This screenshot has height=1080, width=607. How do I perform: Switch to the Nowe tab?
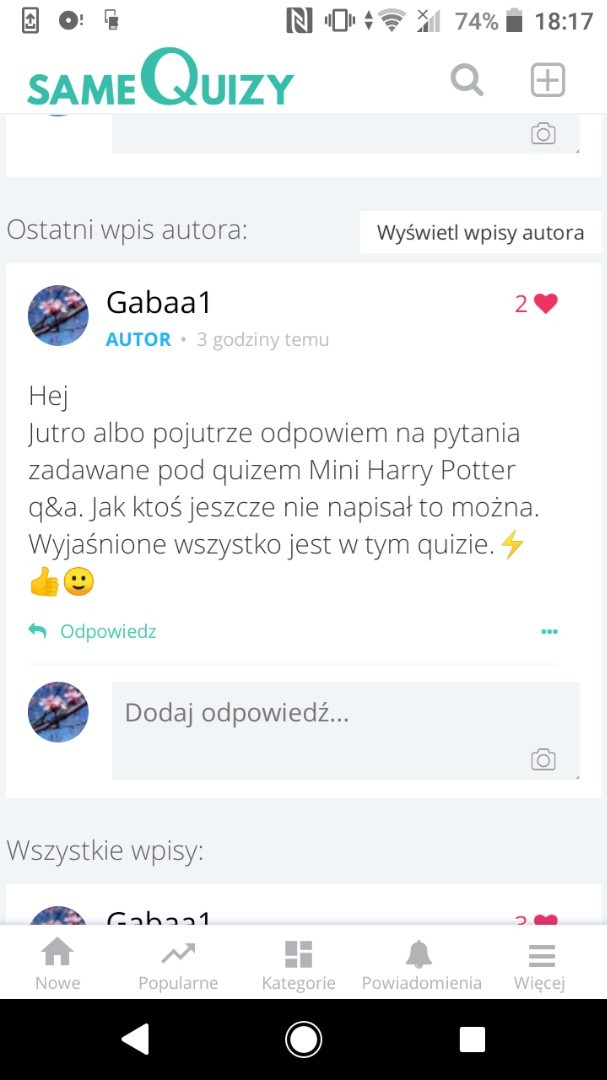coord(58,965)
